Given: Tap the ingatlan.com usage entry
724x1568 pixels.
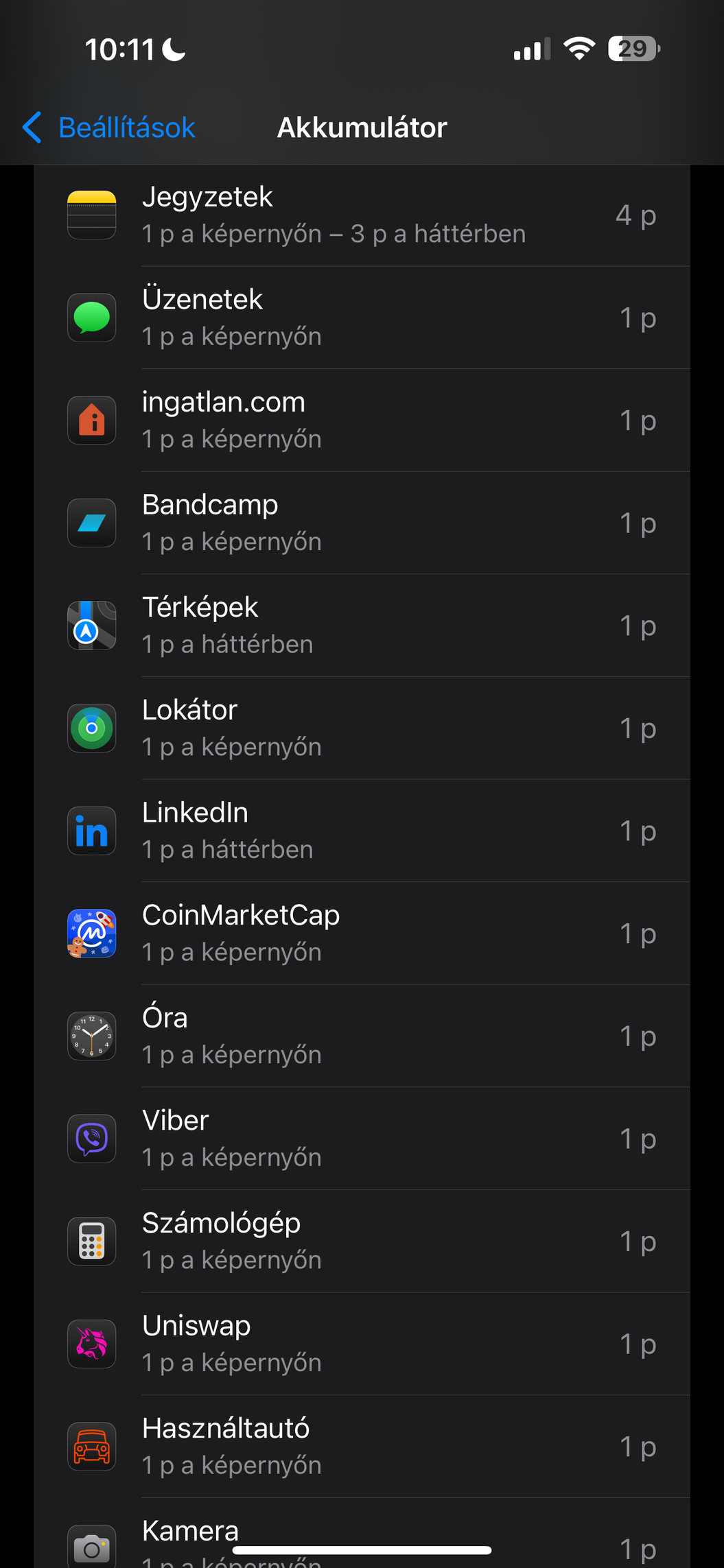Looking at the screenshot, I should tap(362, 420).
